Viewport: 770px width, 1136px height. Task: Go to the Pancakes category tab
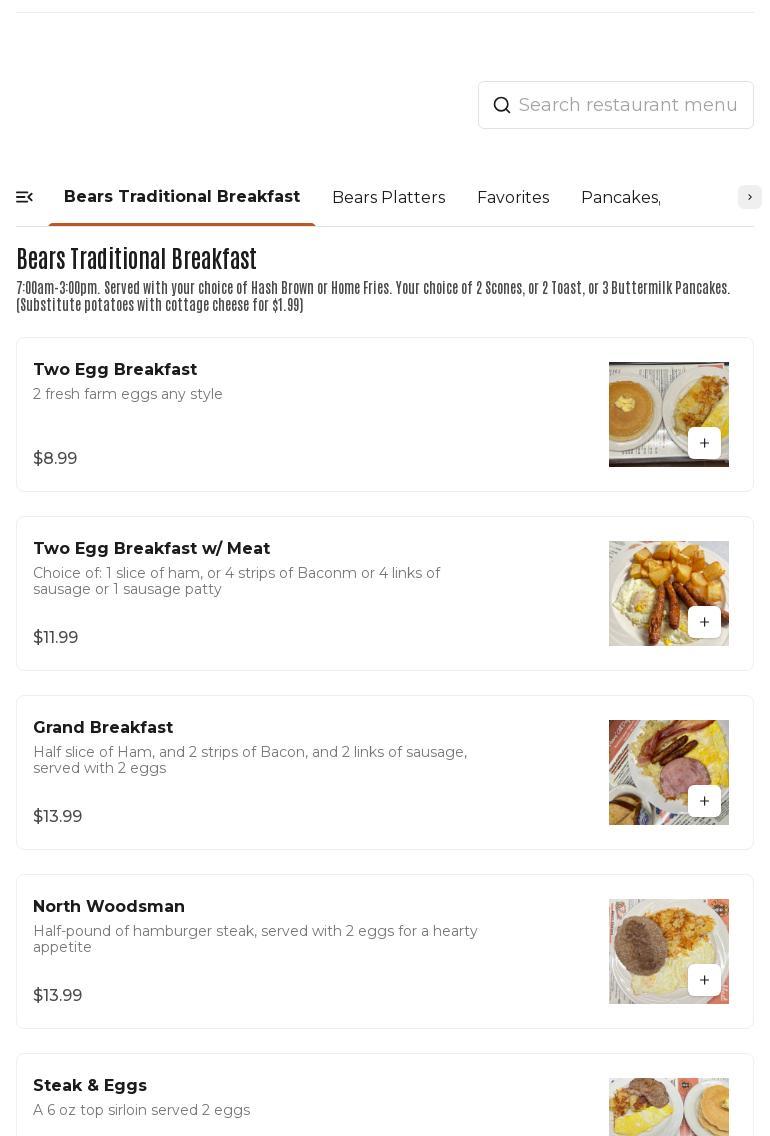[620, 198]
